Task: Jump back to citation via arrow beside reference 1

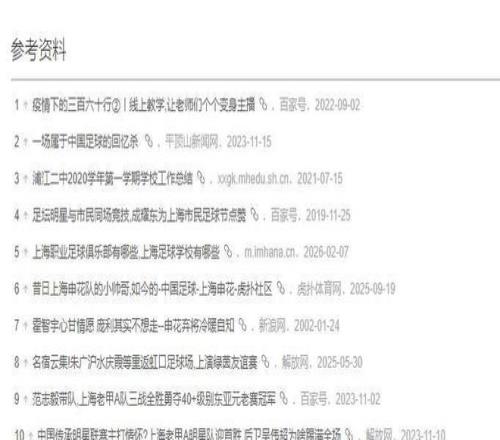Action: (x=26, y=105)
